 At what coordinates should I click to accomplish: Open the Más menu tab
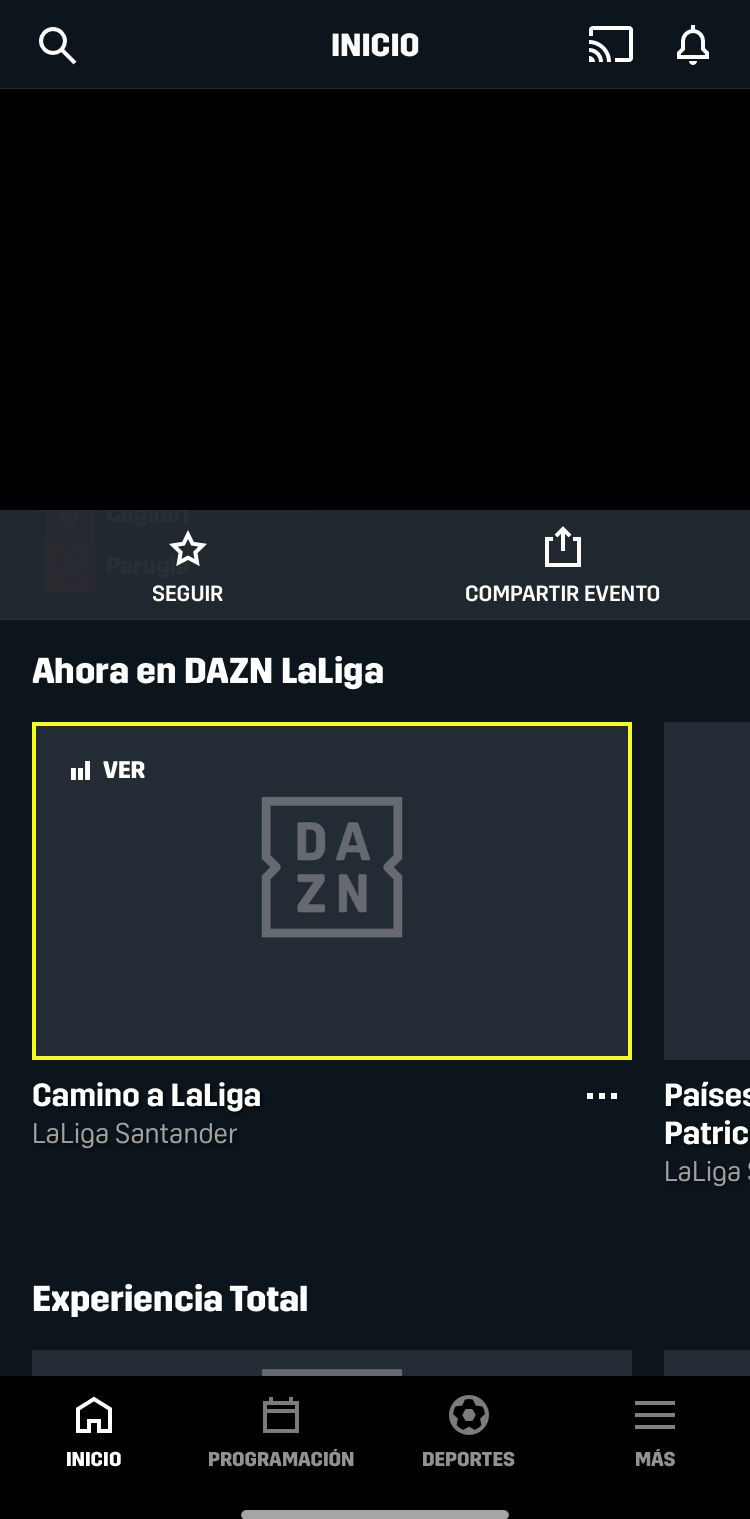click(x=655, y=1433)
